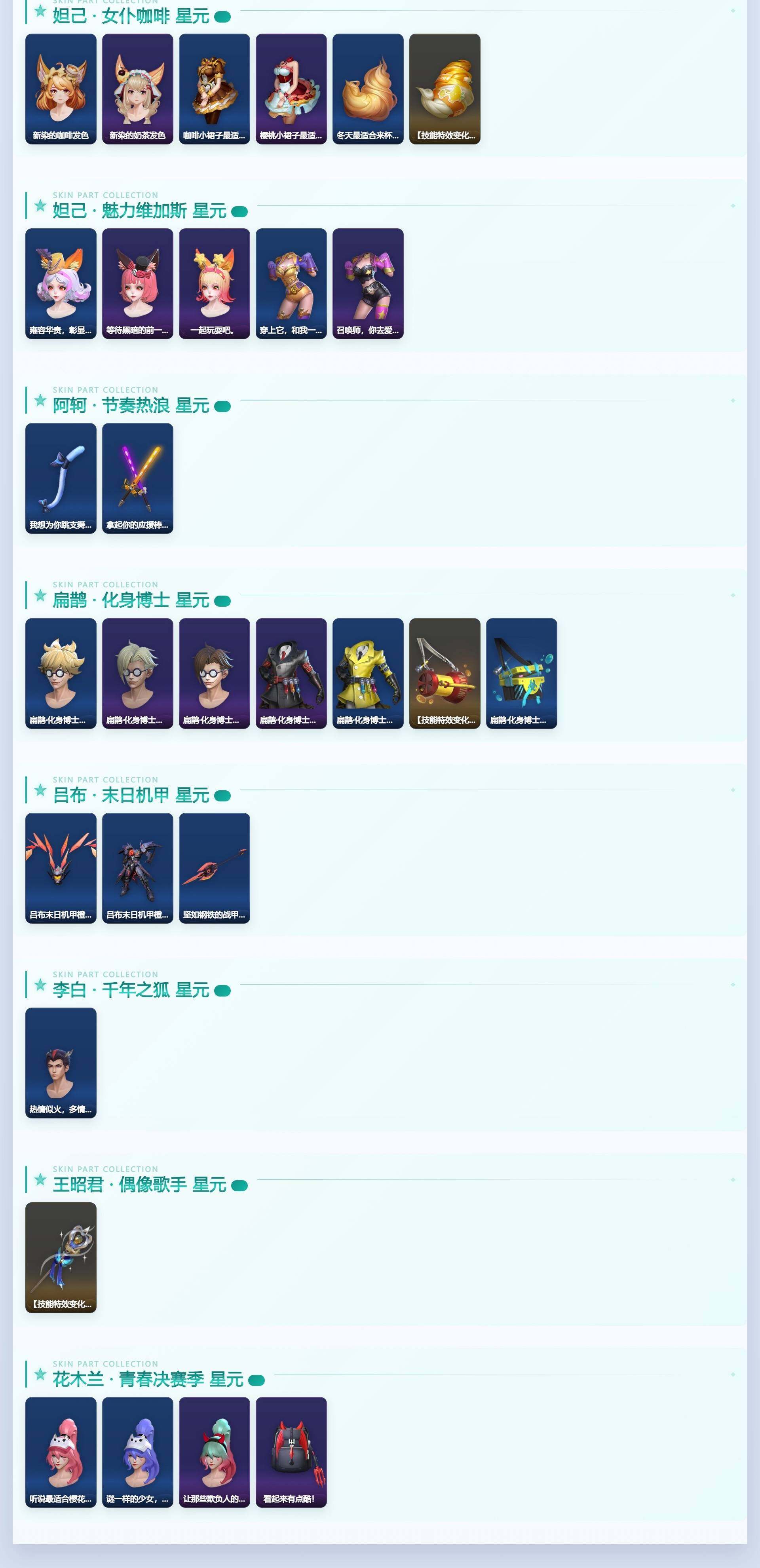Screen dimensions: 760x1568
Task: View the 看起来有点酷 backpack card
Action: point(291,1452)
